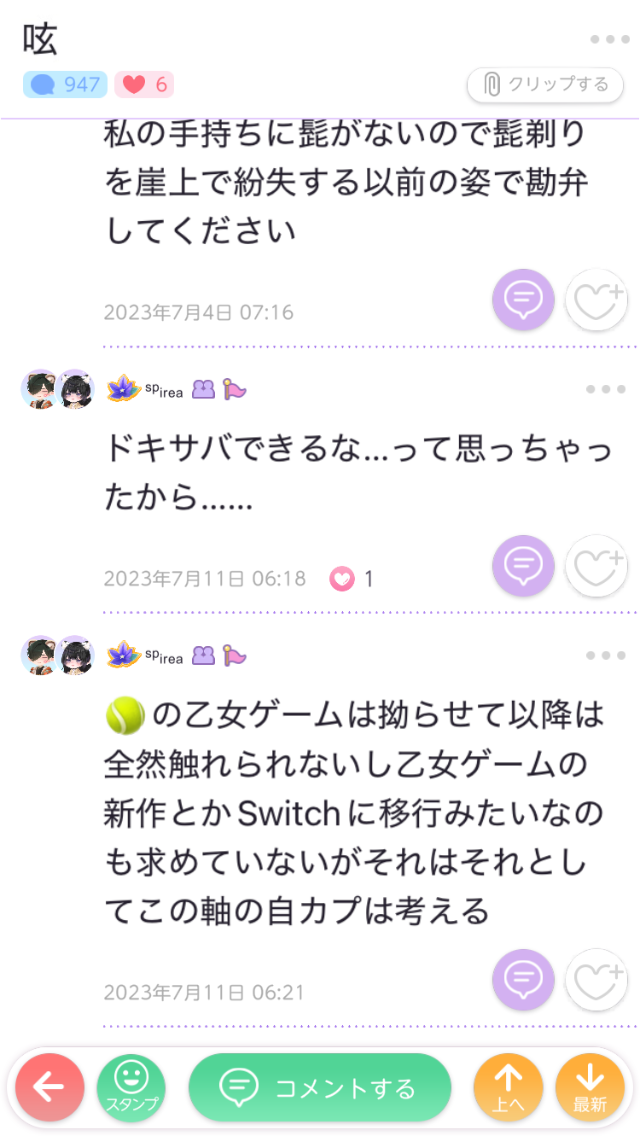
Task: Reply to the 07:16 July 4 comment
Action: (x=522, y=299)
